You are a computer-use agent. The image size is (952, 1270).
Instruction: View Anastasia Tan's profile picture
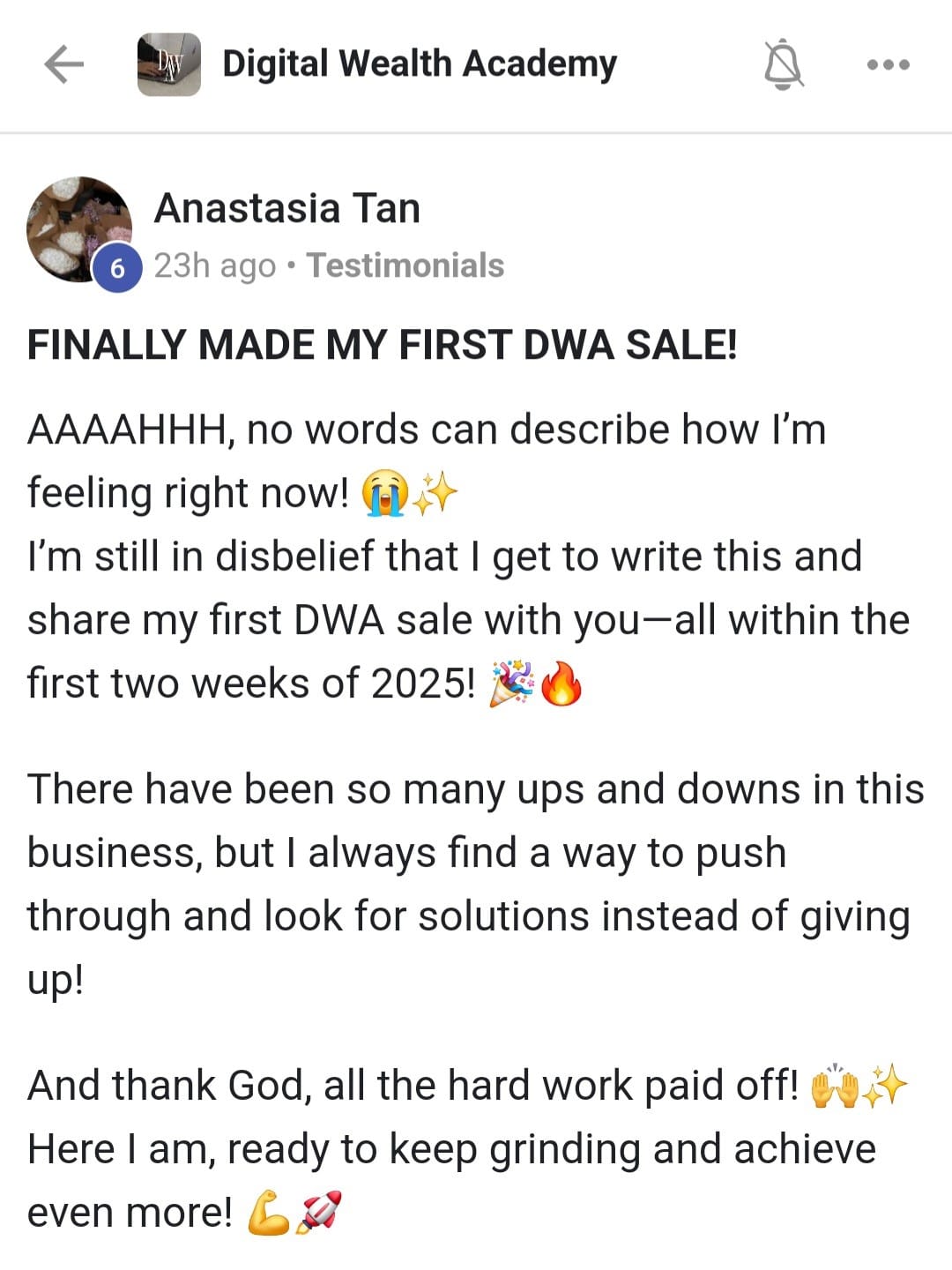click(79, 229)
